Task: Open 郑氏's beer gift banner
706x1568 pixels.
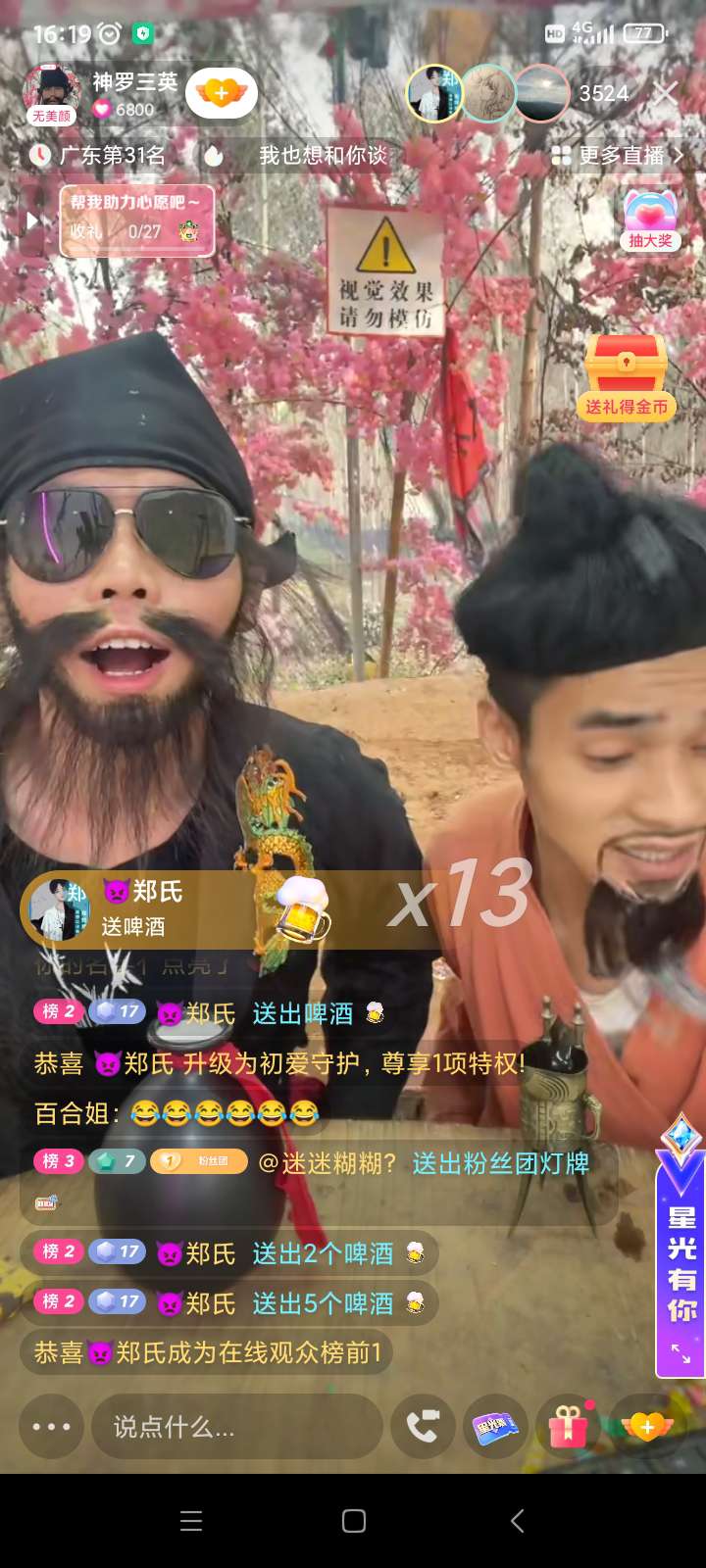Action: click(x=176, y=908)
